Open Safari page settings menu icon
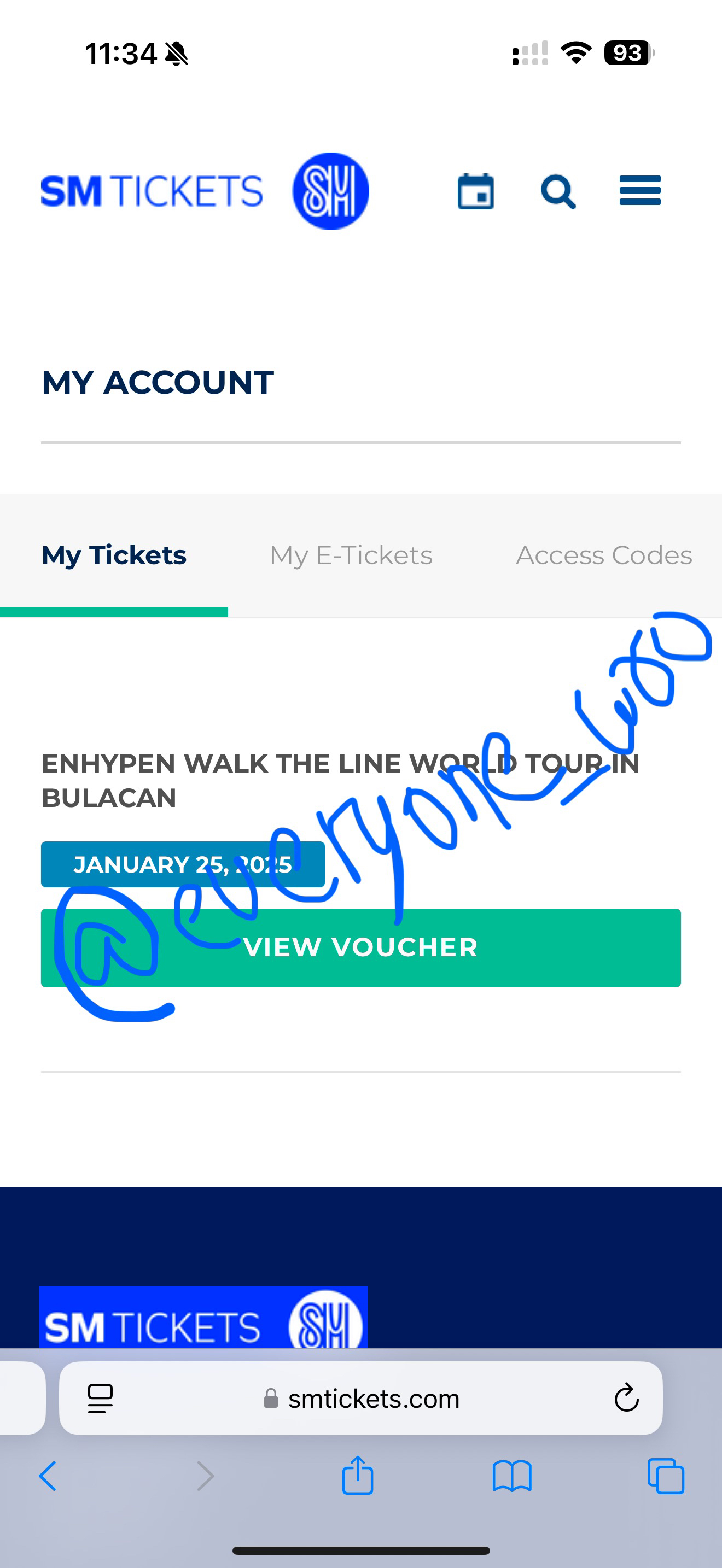722x1568 pixels. pyautogui.click(x=101, y=1398)
